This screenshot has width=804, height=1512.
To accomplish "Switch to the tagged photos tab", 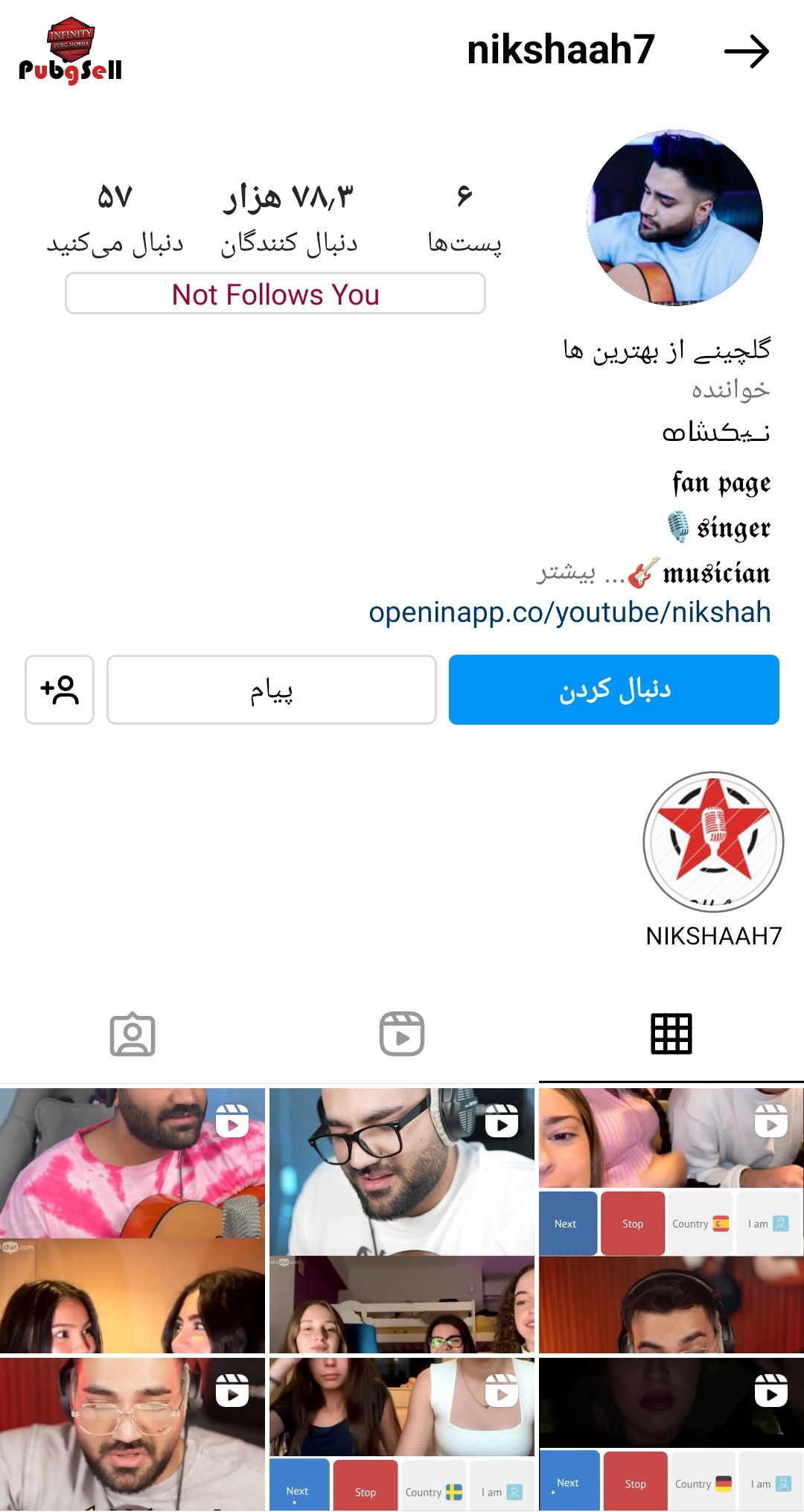I will point(133,1034).
